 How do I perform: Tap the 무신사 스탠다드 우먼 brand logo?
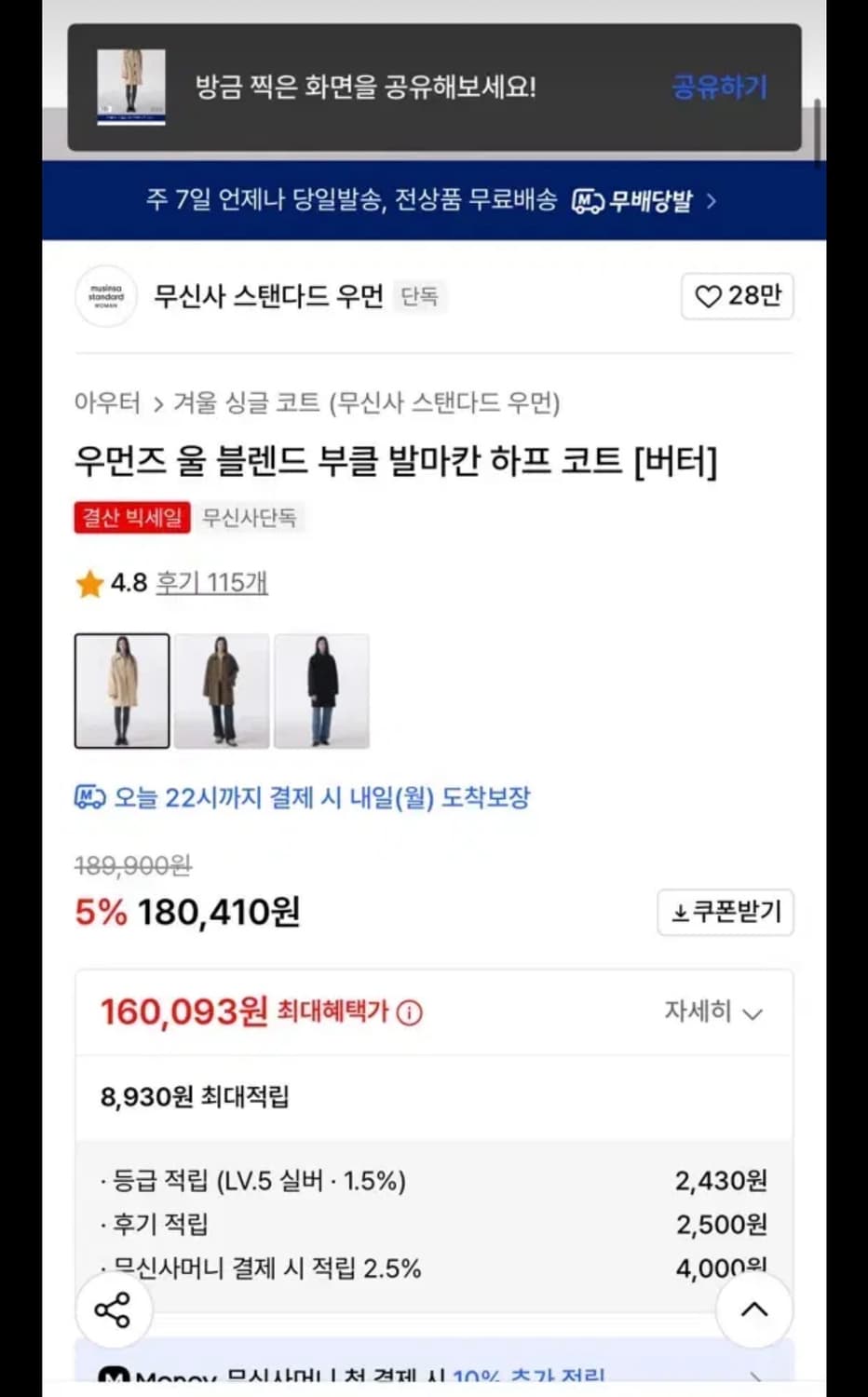point(105,296)
